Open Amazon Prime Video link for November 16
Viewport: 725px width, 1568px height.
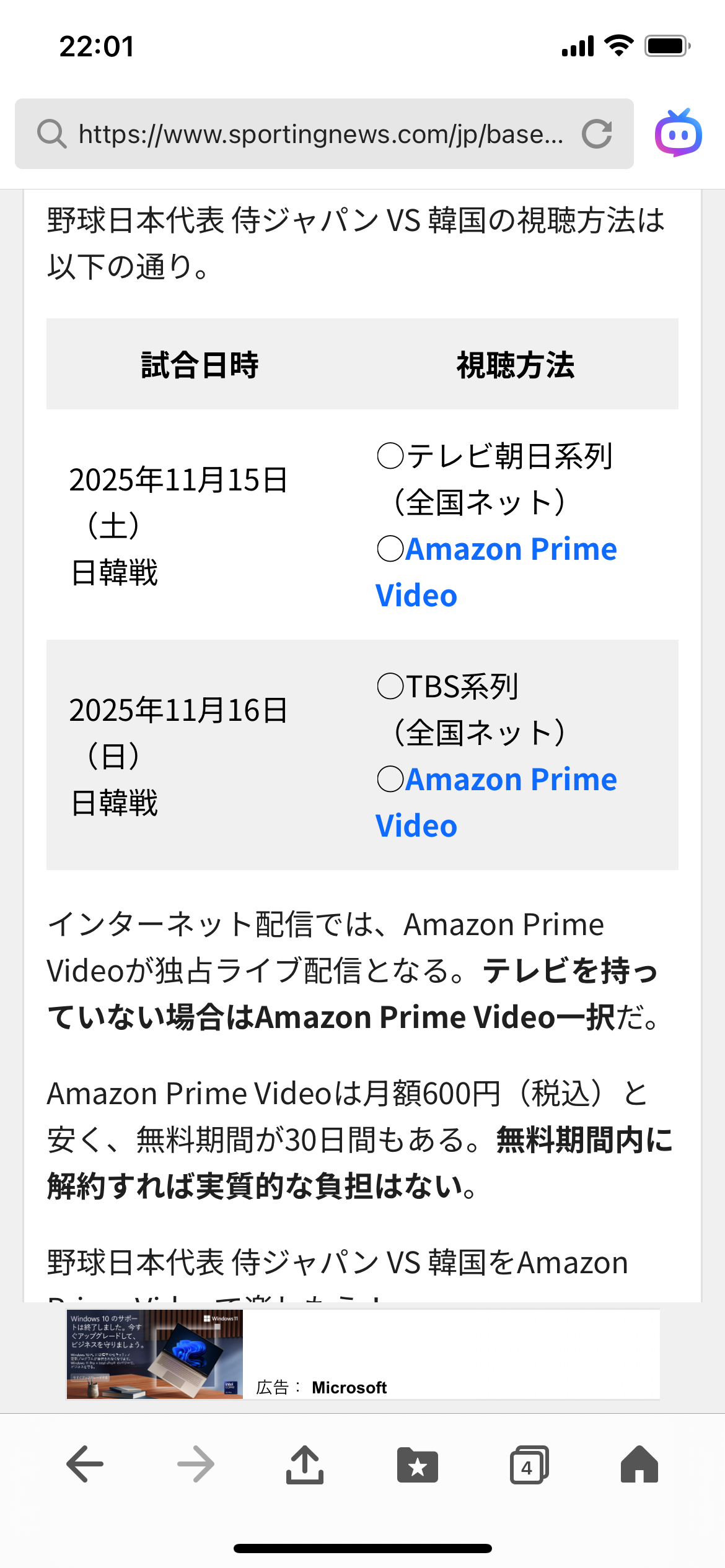510,780
